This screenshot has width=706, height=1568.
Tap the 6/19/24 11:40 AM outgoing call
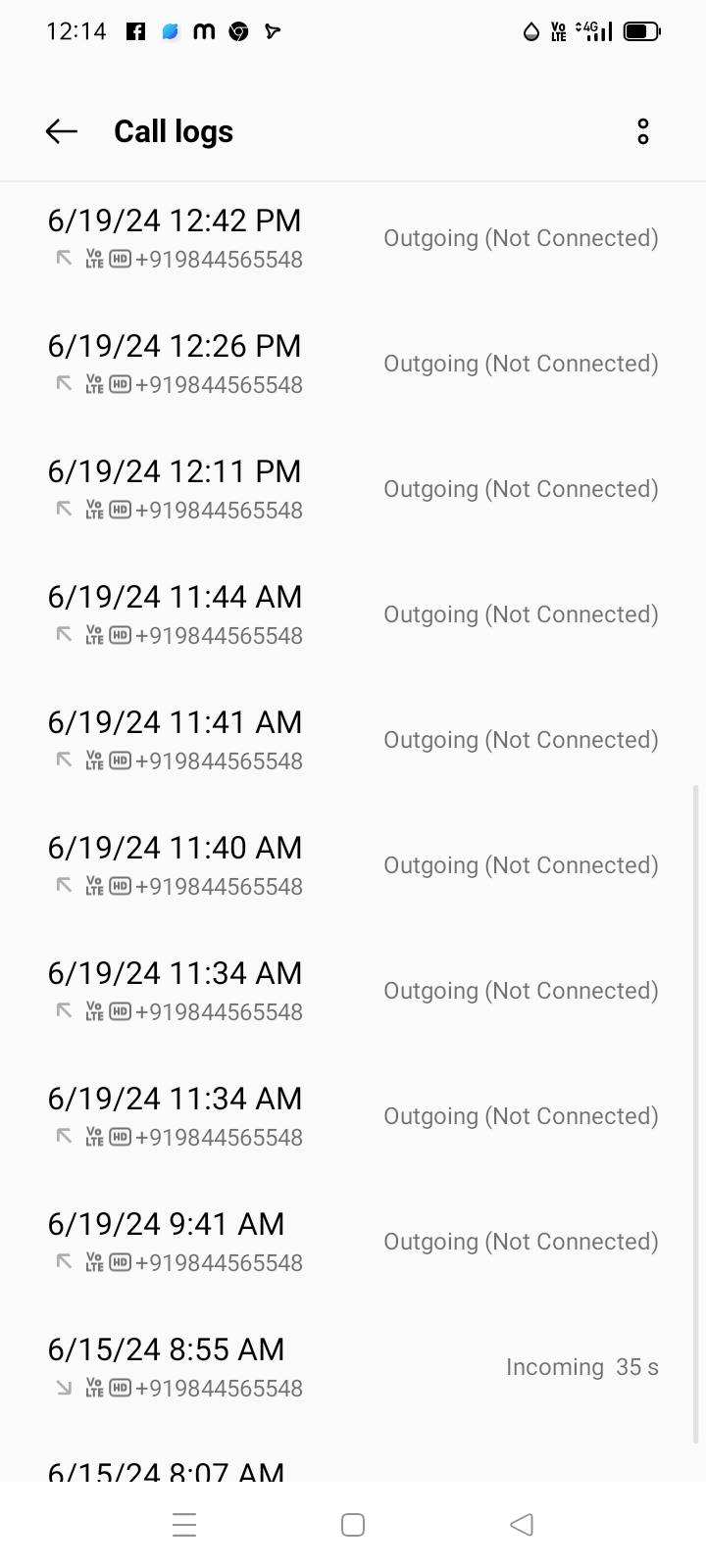click(x=353, y=865)
